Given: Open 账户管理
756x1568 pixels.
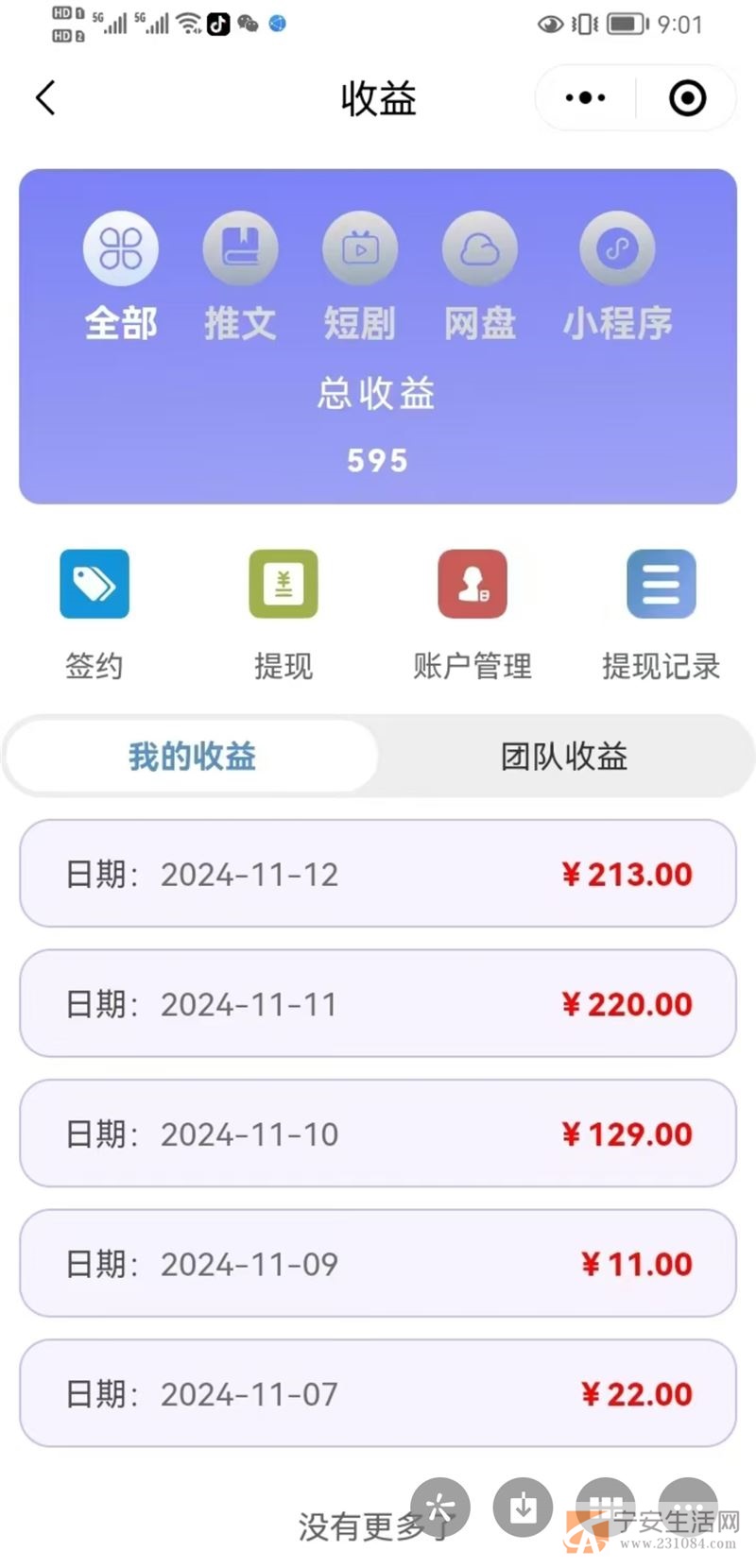Looking at the screenshot, I should click(472, 615).
